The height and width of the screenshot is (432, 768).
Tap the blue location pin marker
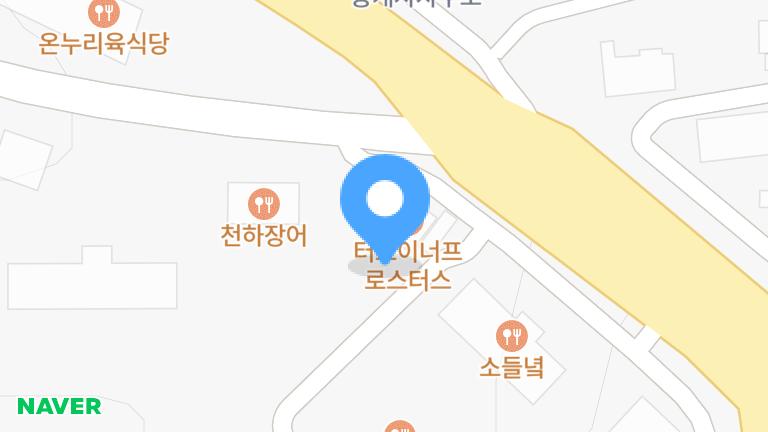385,200
